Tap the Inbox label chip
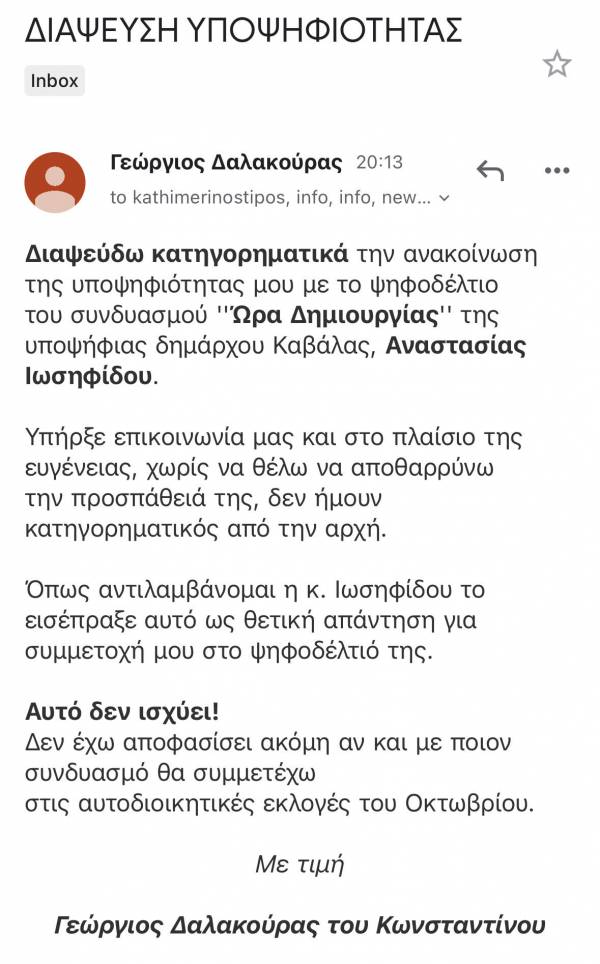 (54, 81)
